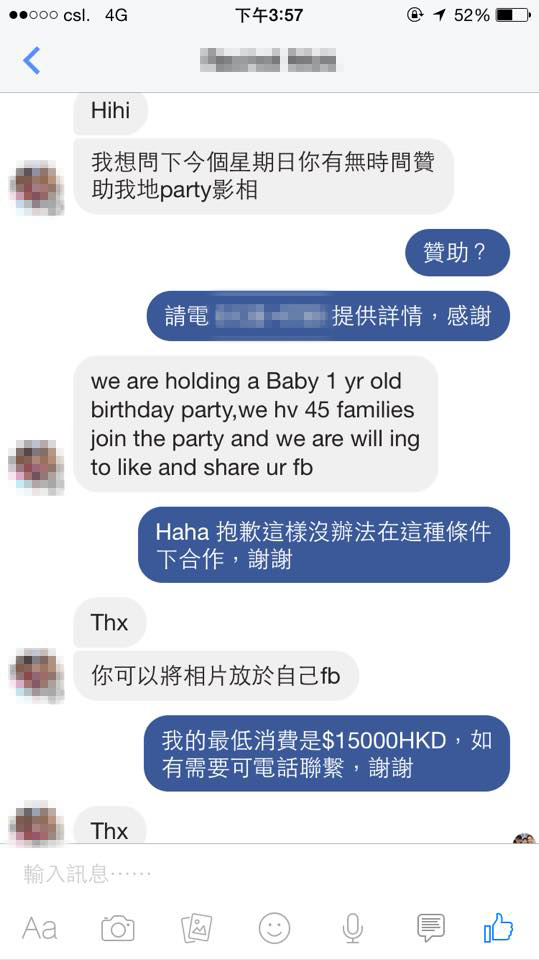The height and width of the screenshot is (960, 539).
Task: Go back to the conversation list
Action: pyautogui.click(x=31, y=61)
